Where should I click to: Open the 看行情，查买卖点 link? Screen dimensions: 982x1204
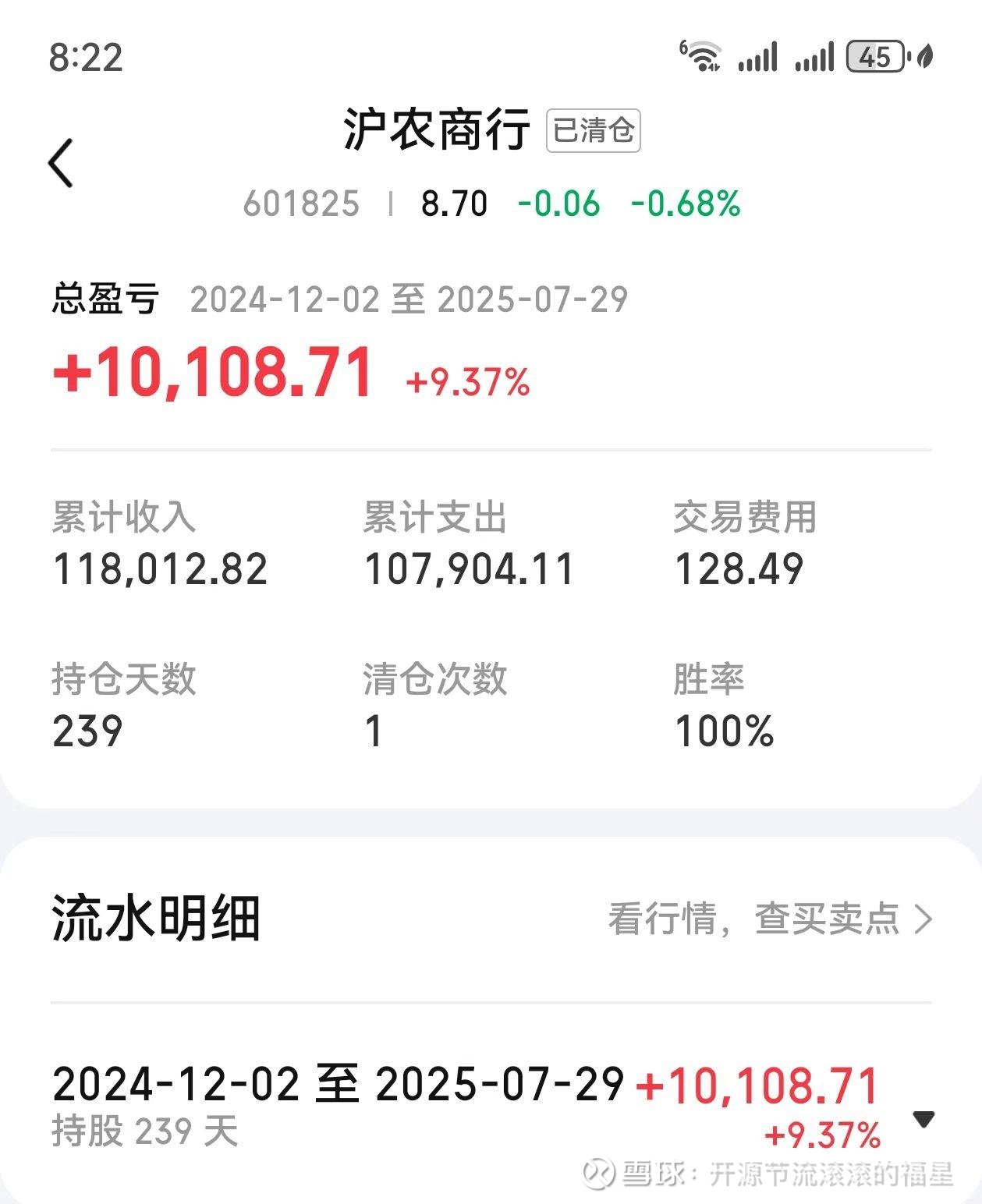[769, 919]
